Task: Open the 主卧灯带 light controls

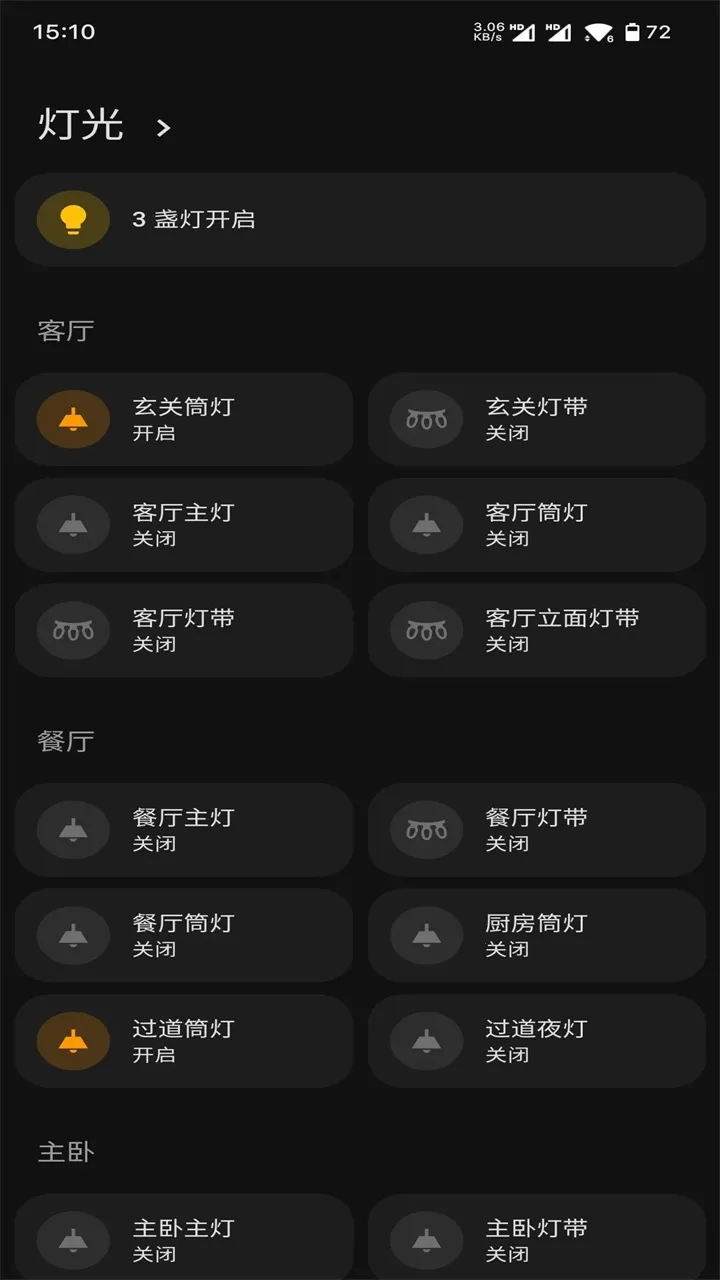Action: pos(536,1238)
